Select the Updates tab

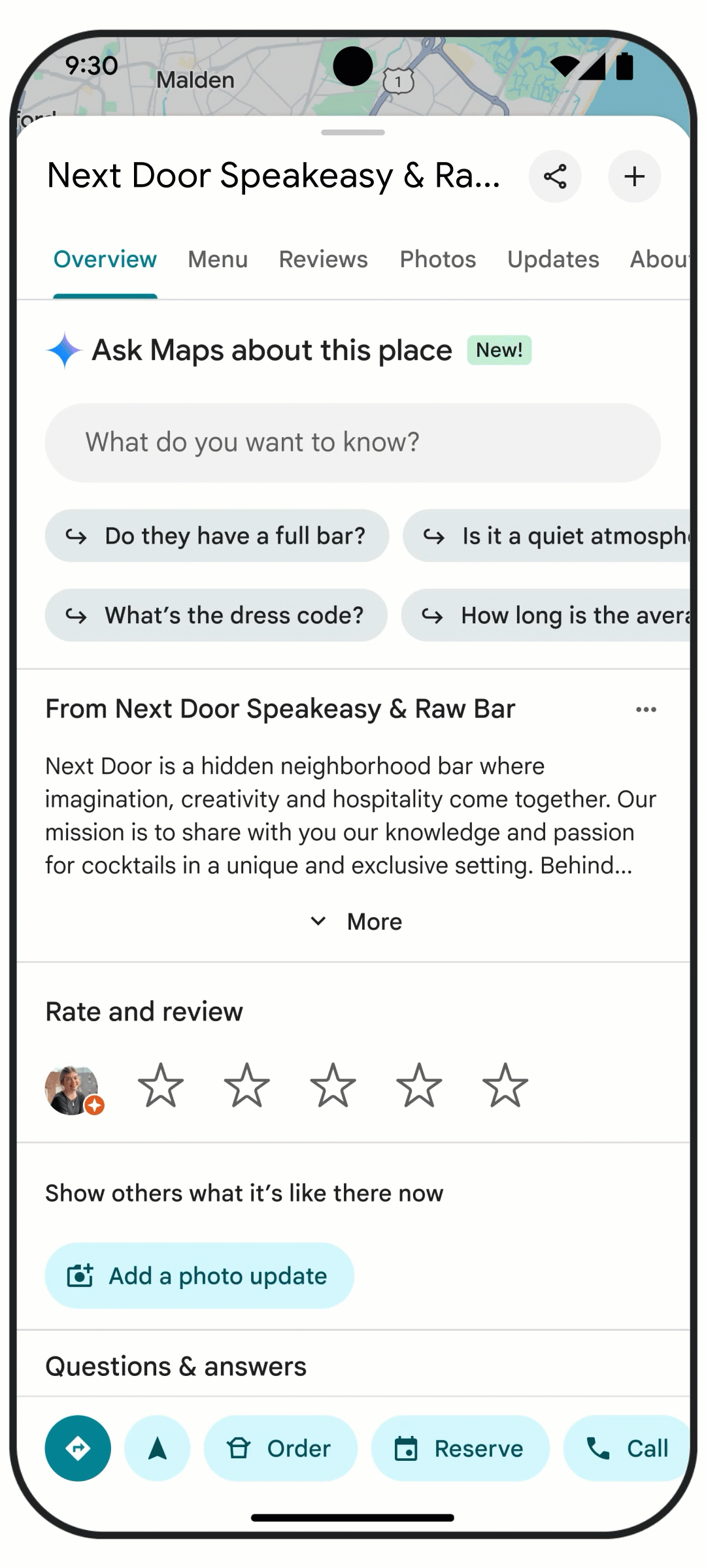(x=553, y=259)
